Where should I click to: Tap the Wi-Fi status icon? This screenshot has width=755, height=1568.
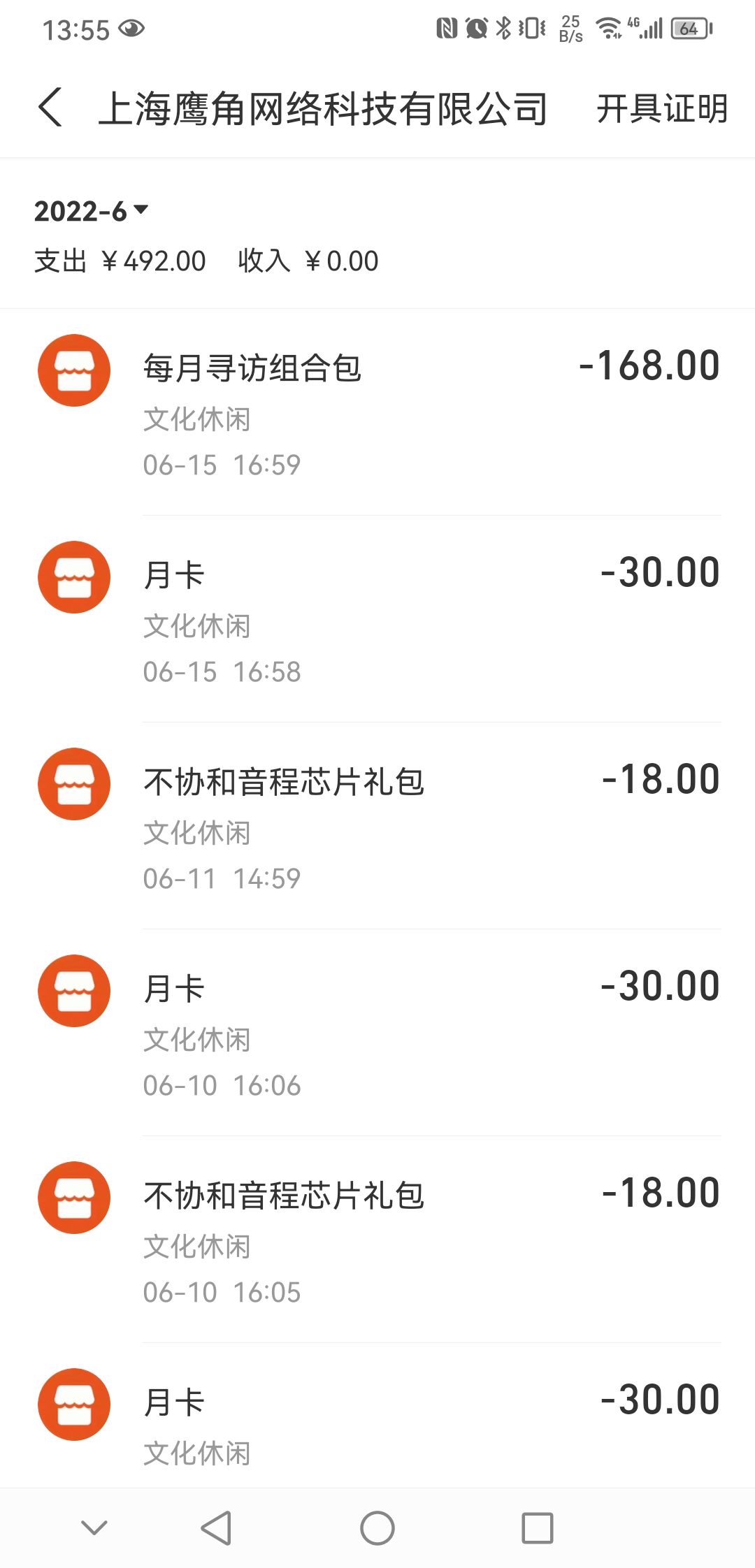(x=607, y=28)
